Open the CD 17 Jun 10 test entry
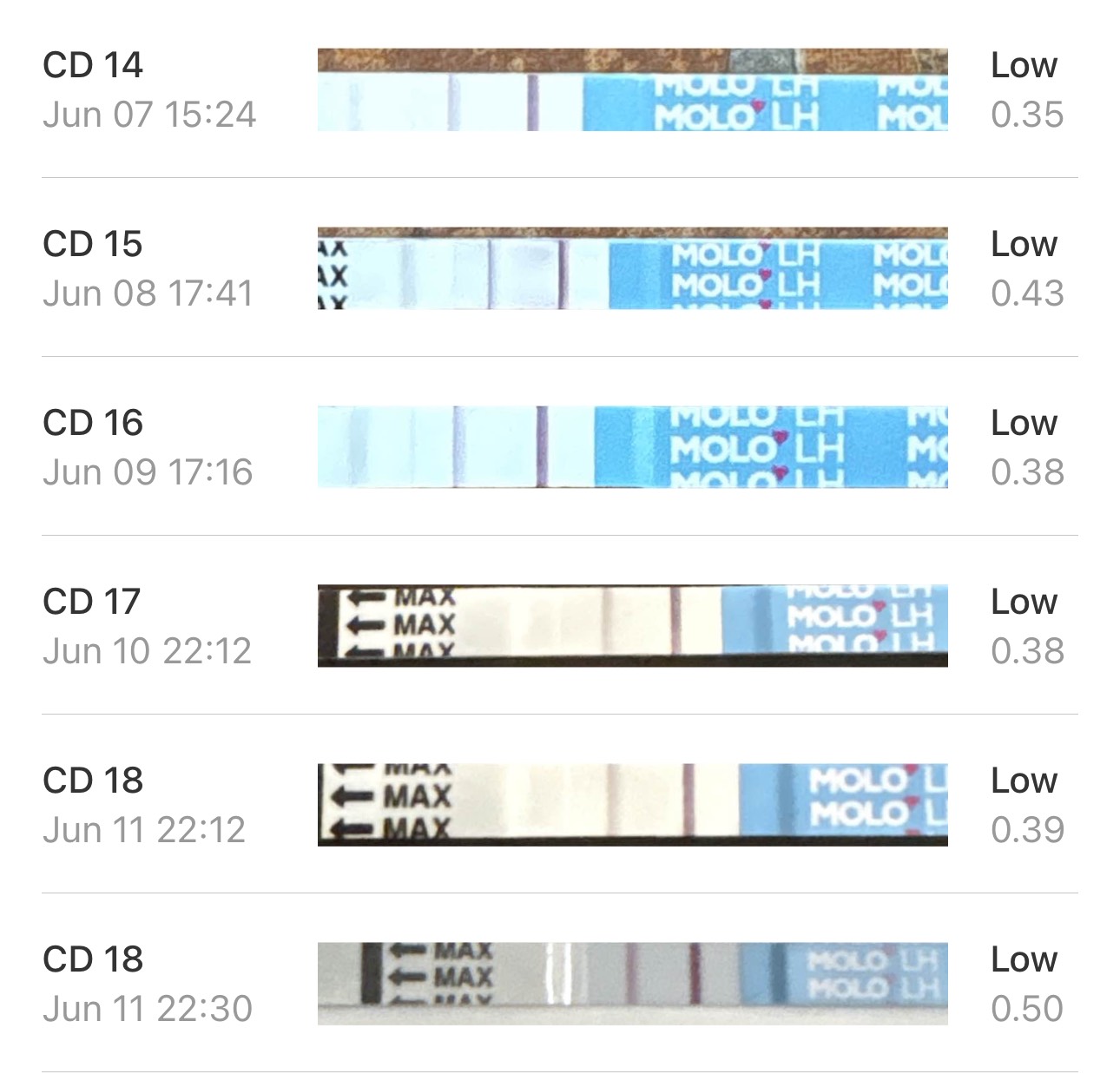 [560, 626]
